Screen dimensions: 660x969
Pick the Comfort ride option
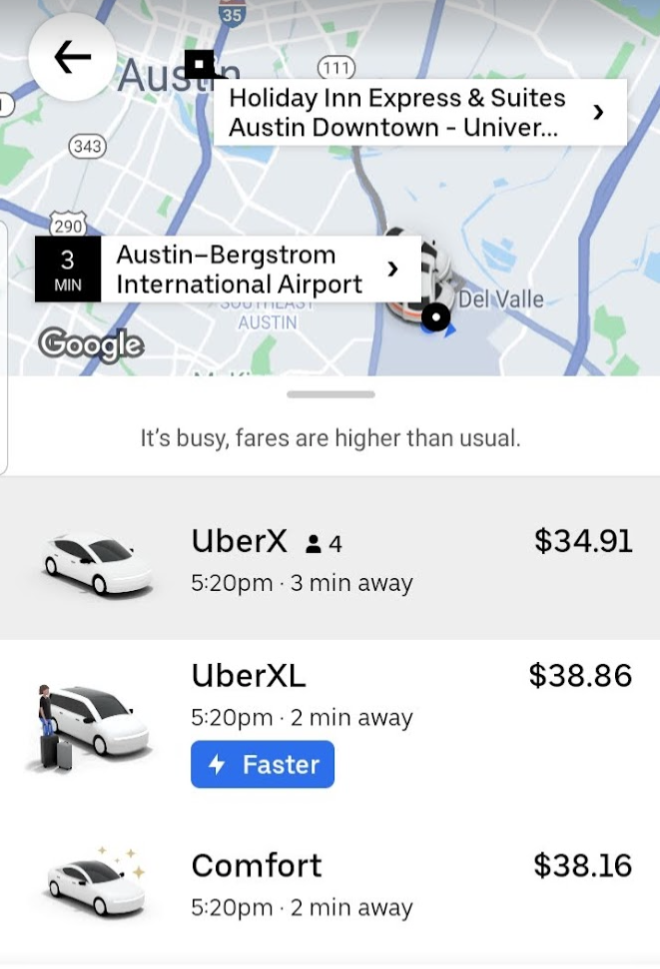pos(330,884)
